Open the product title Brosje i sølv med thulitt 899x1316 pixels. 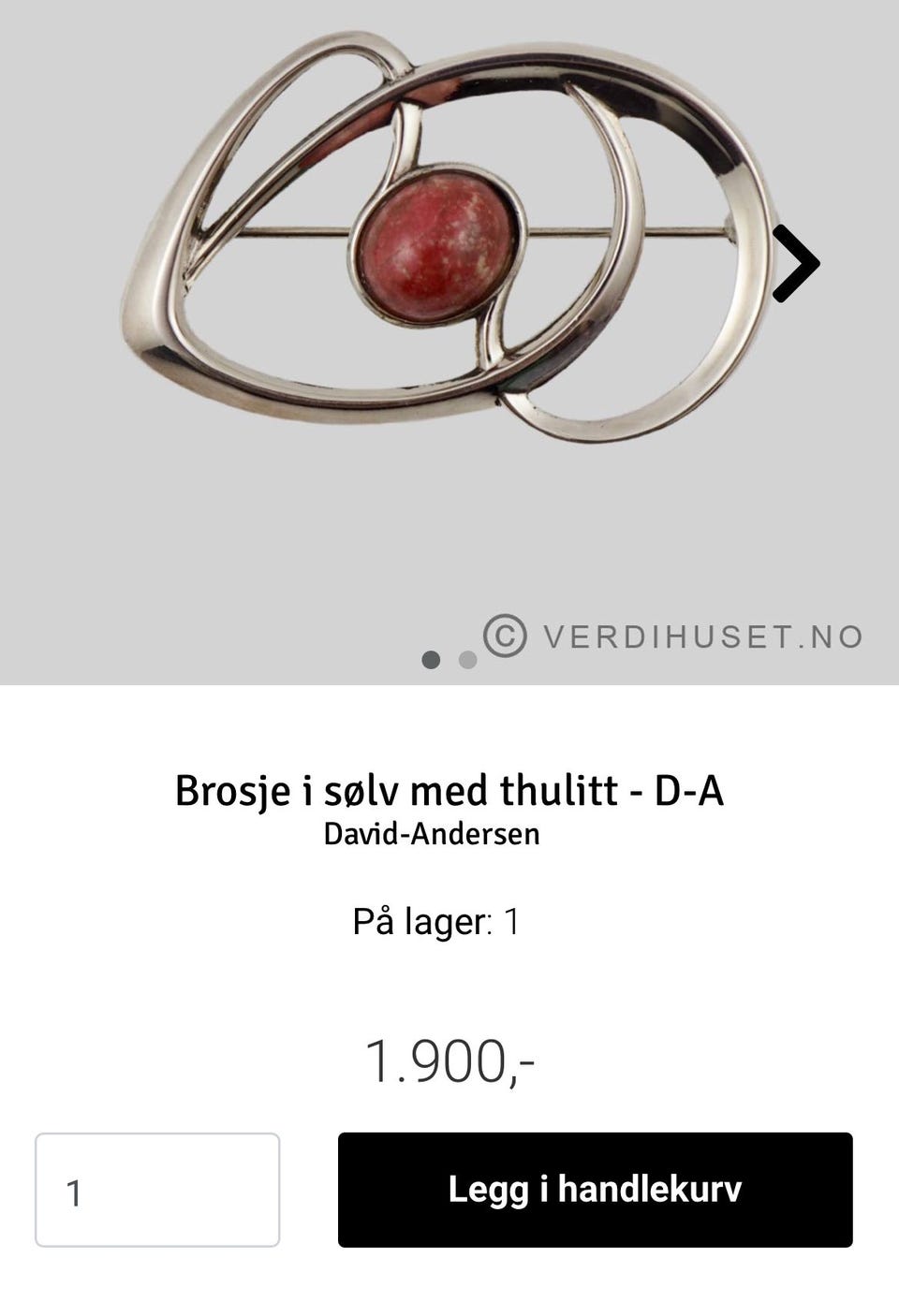coord(449,791)
